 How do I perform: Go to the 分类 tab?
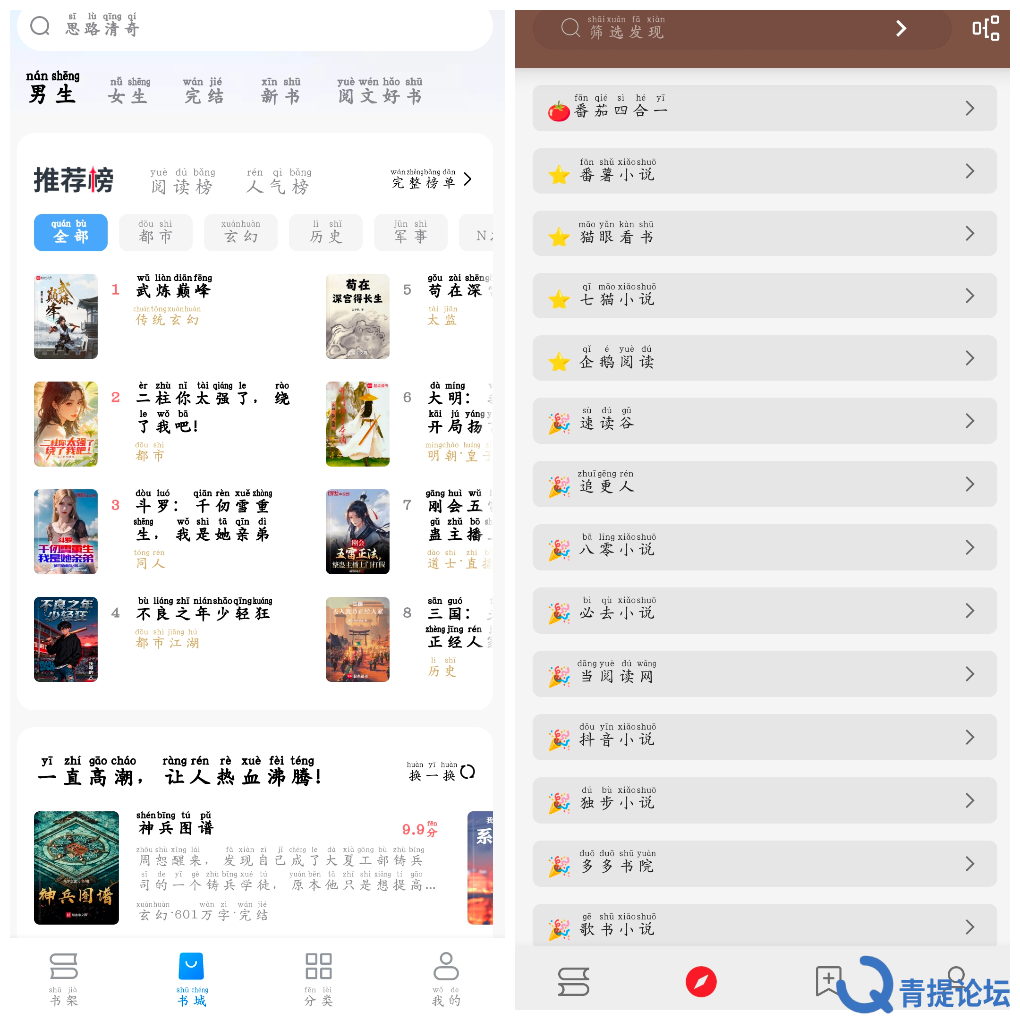[318, 978]
